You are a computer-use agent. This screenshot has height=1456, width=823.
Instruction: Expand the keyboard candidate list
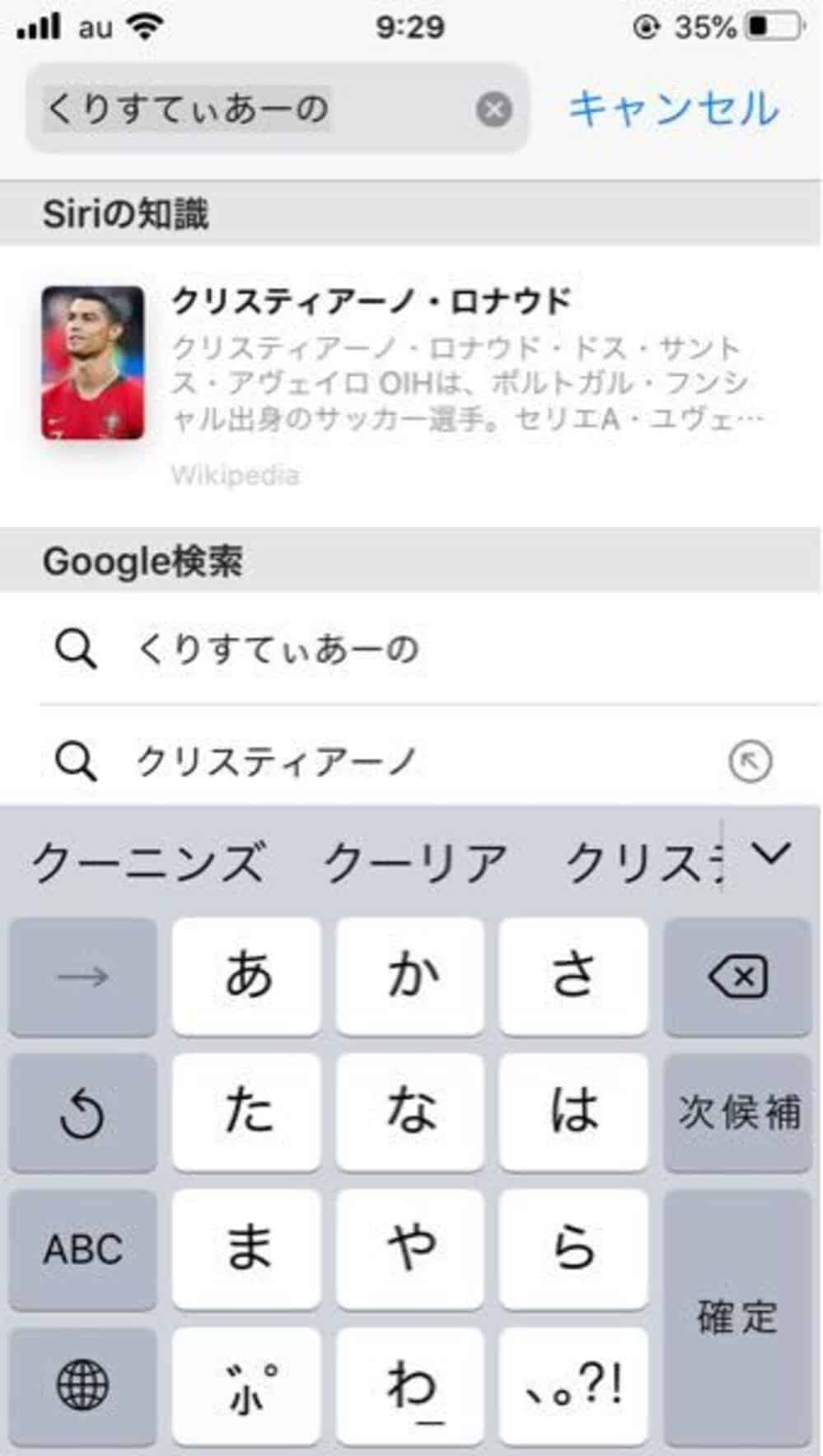point(773,854)
